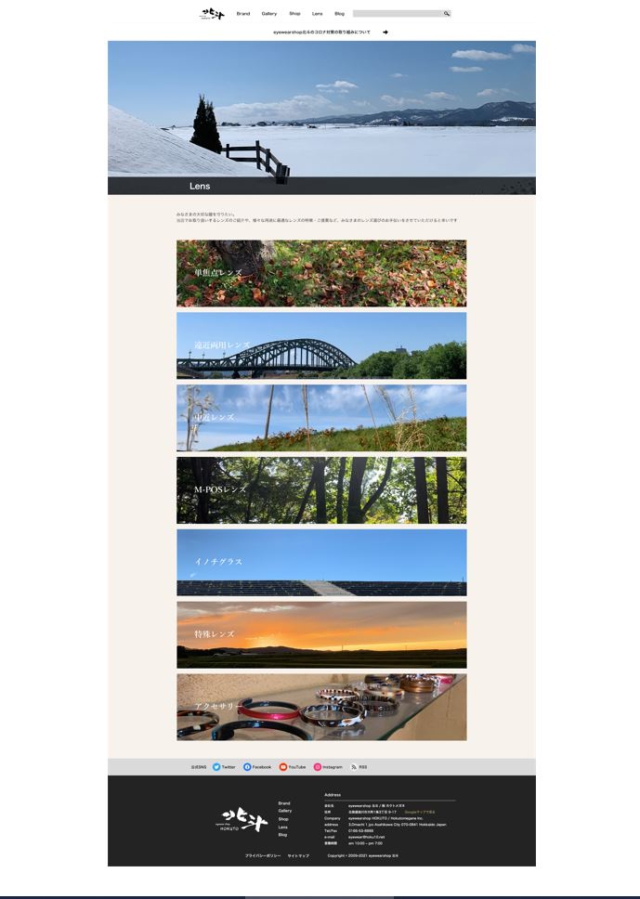
Task: Go to the Shop page in the header
Action: 294,14
